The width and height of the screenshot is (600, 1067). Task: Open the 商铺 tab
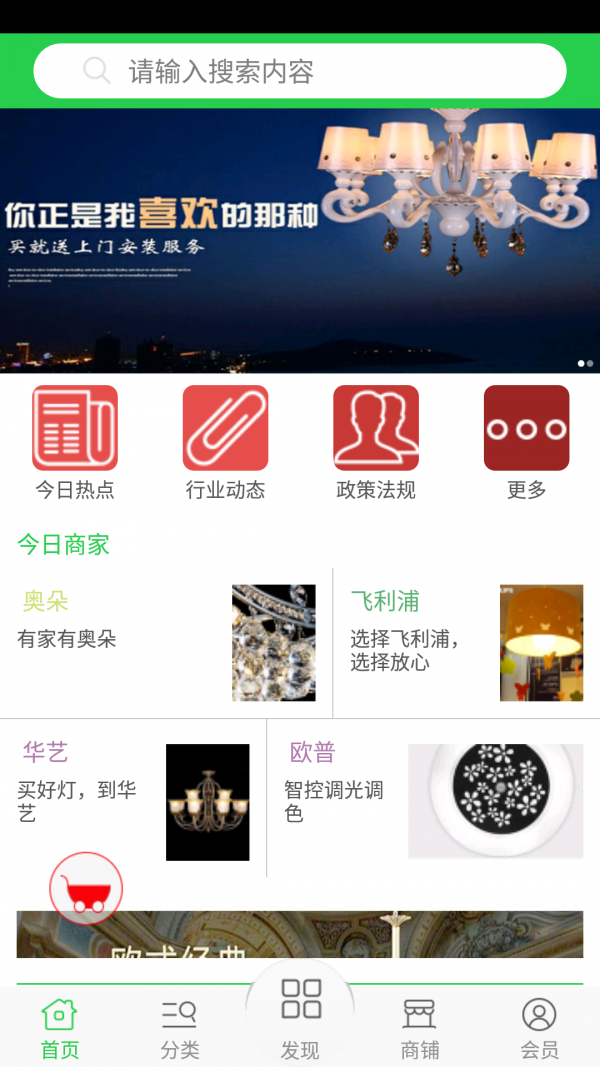(x=420, y=1029)
